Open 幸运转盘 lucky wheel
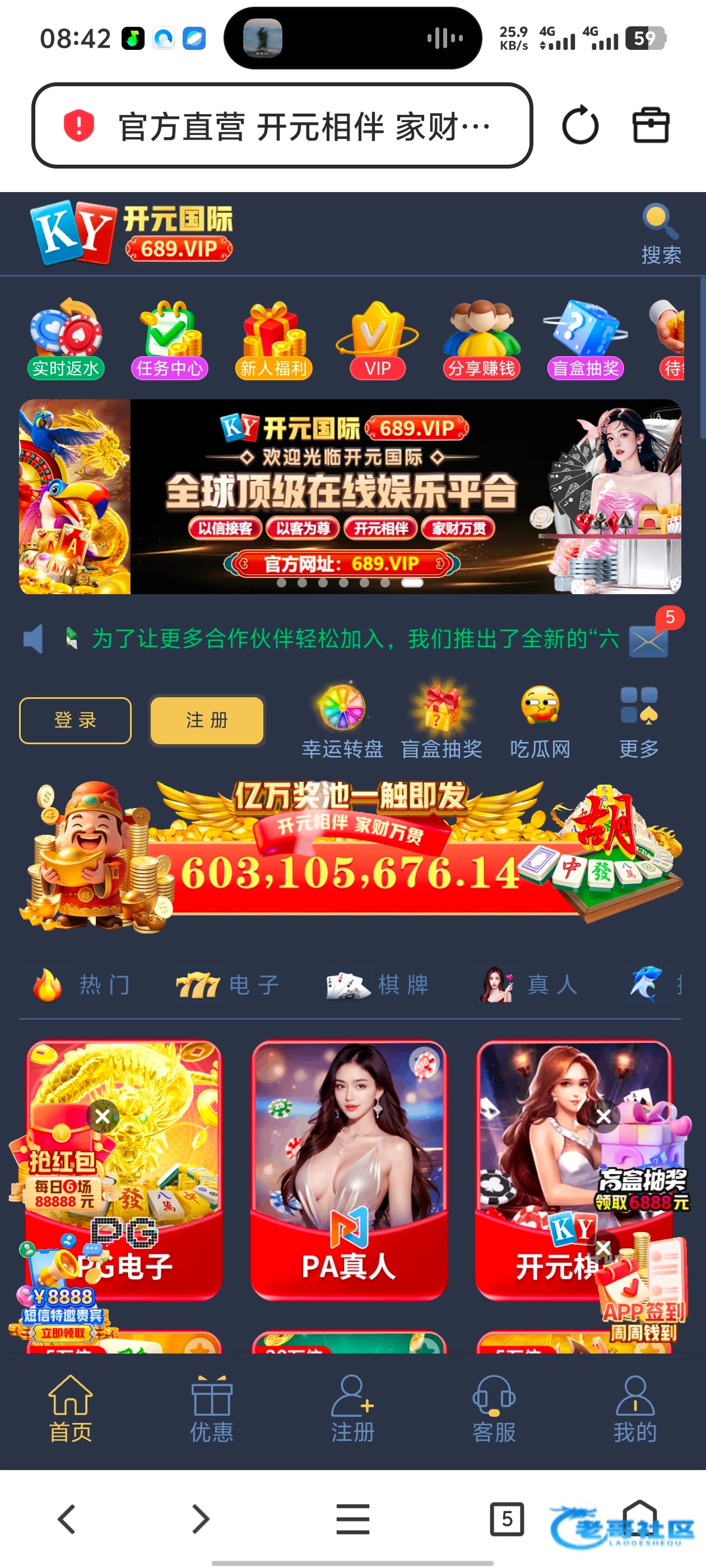 point(342,722)
